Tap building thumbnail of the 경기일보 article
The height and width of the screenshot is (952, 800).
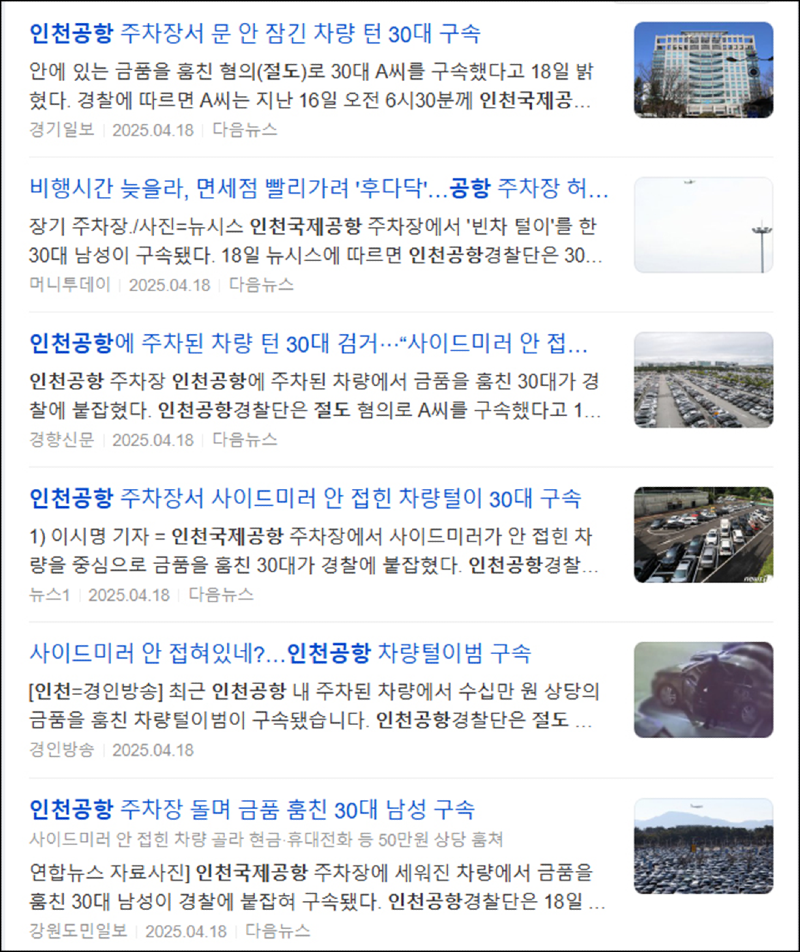[x=703, y=70]
